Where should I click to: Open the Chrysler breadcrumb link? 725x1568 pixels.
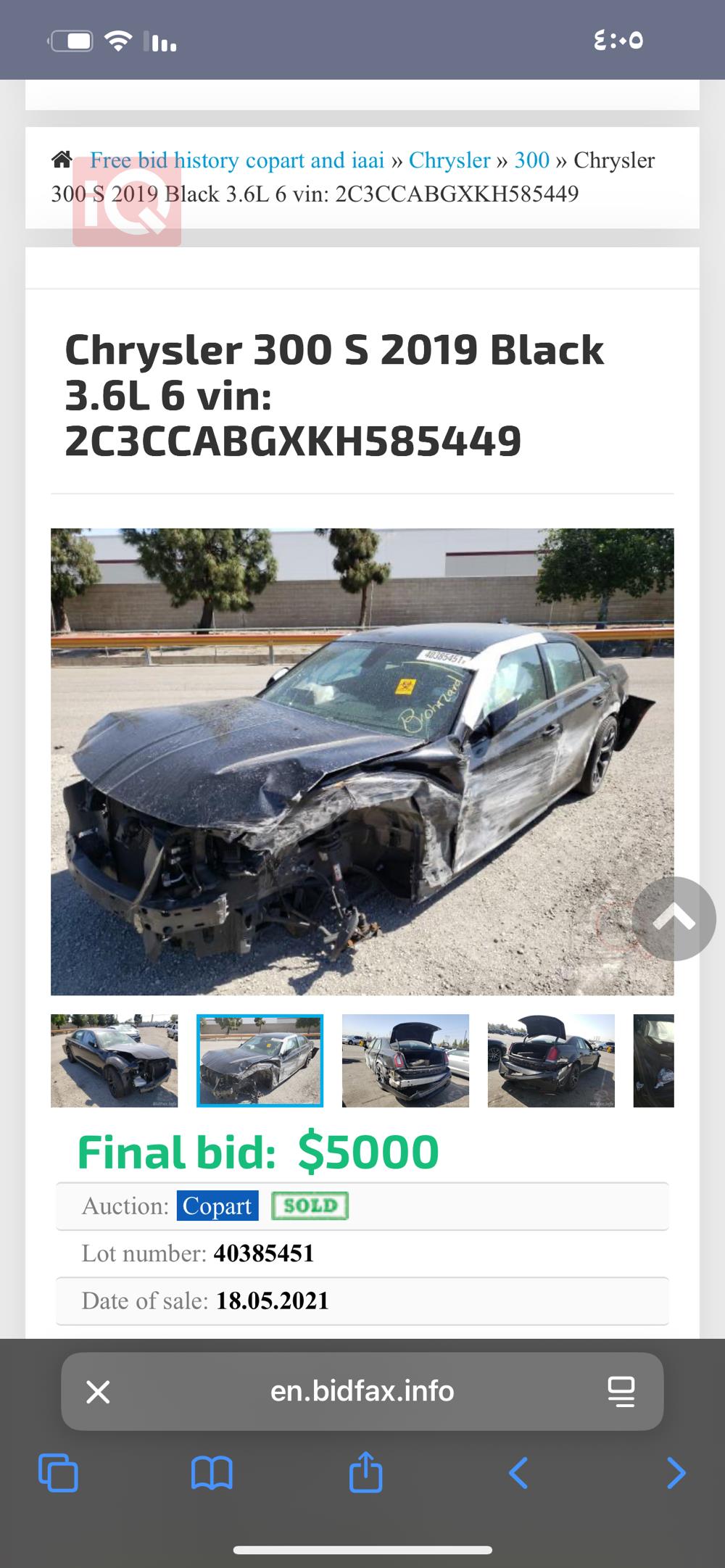tap(449, 160)
